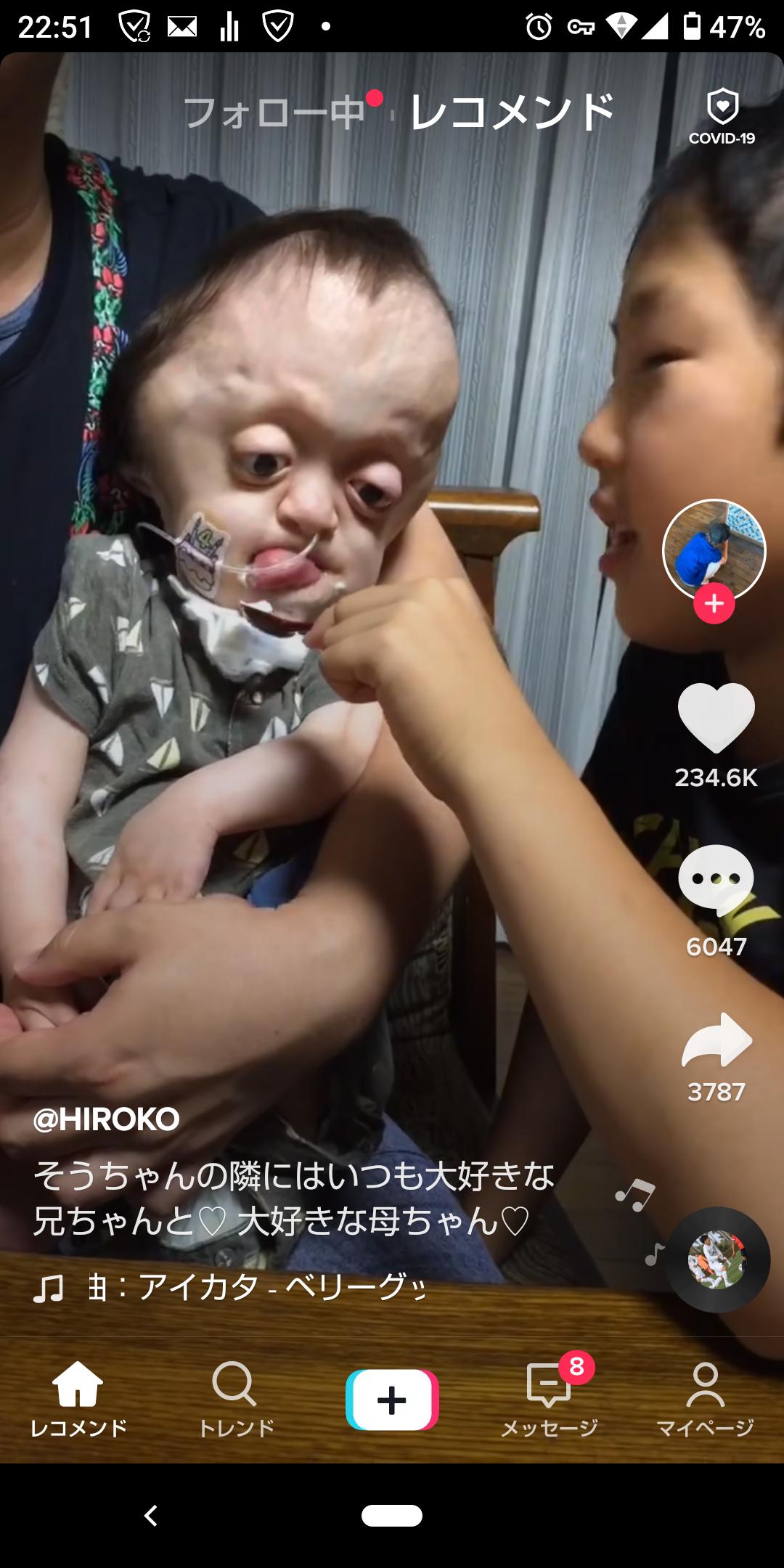
Task: Switch to the マイページ profile tab
Action: 706,1400
